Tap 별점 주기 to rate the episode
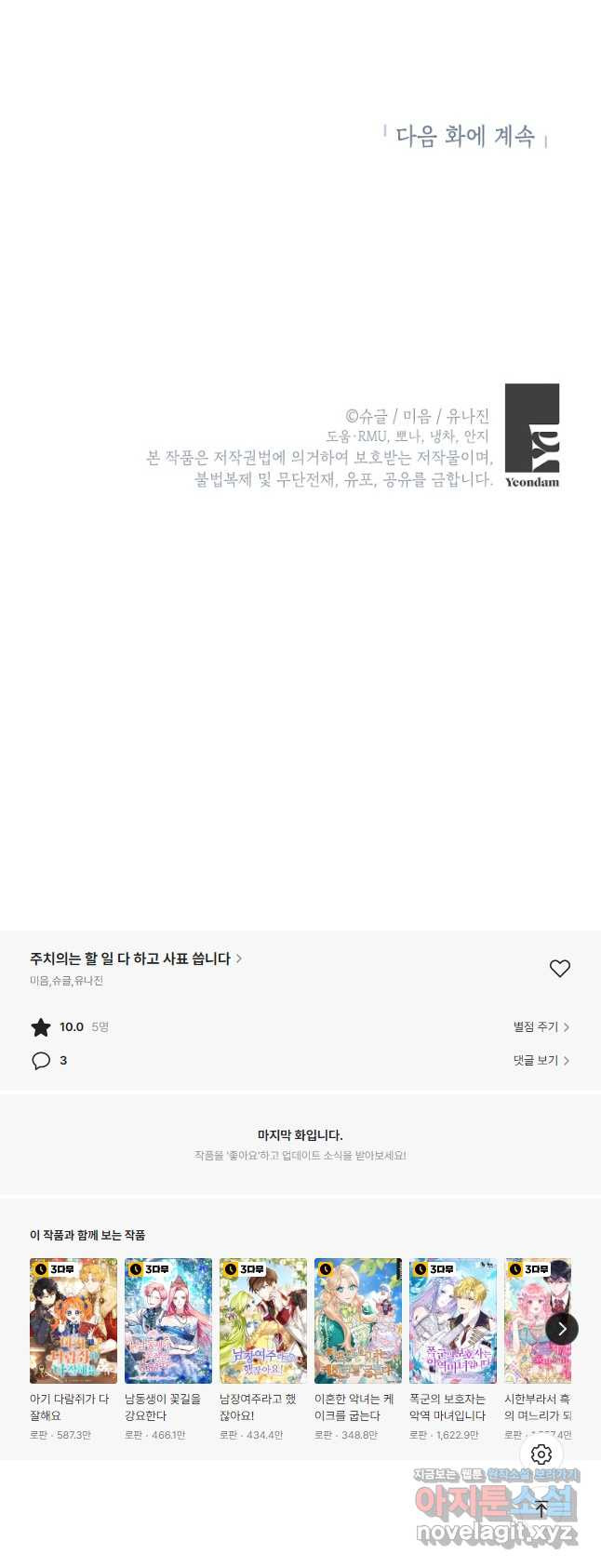This screenshot has height=1568, width=601. click(x=541, y=1026)
